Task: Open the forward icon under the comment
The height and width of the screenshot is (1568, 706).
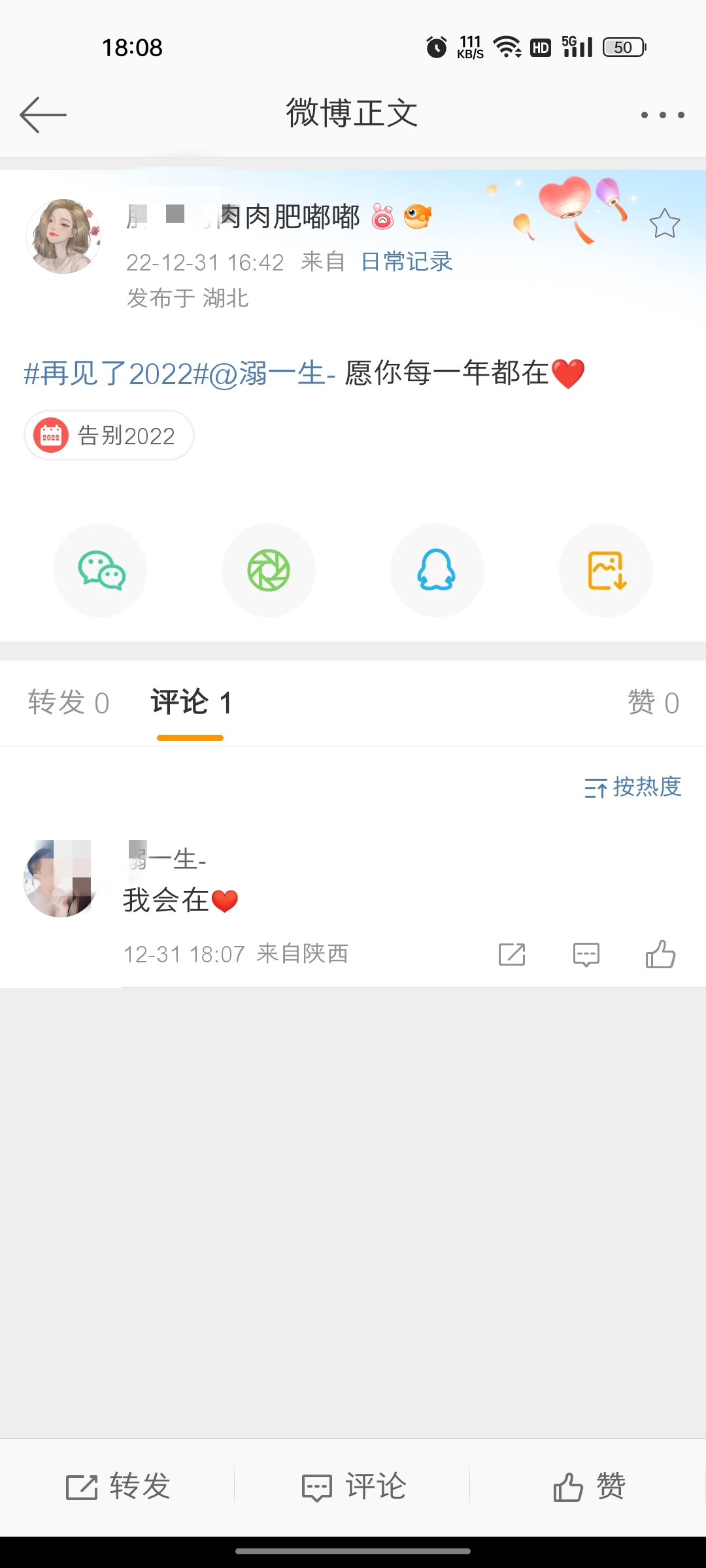Action: click(513, 955)
